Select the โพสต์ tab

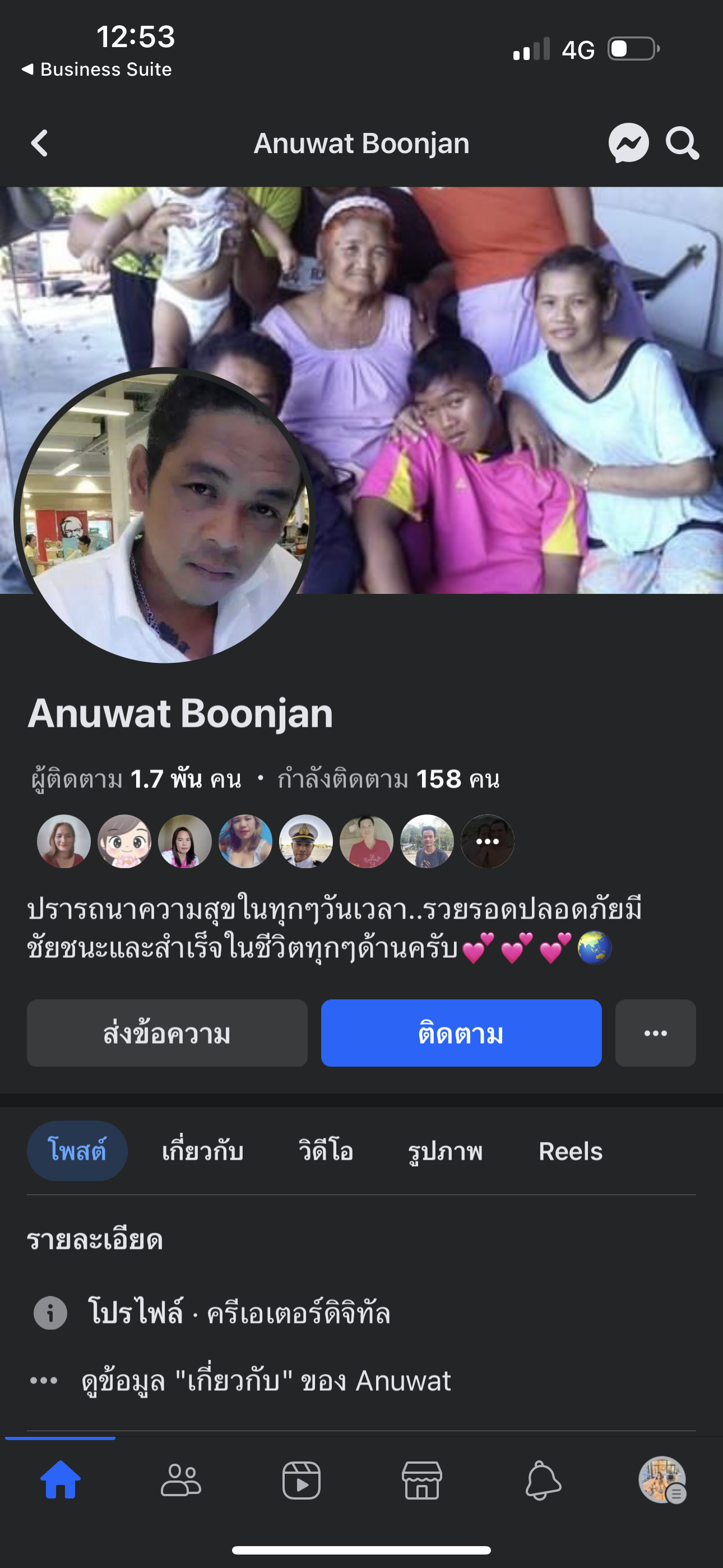click(77, 1151)
